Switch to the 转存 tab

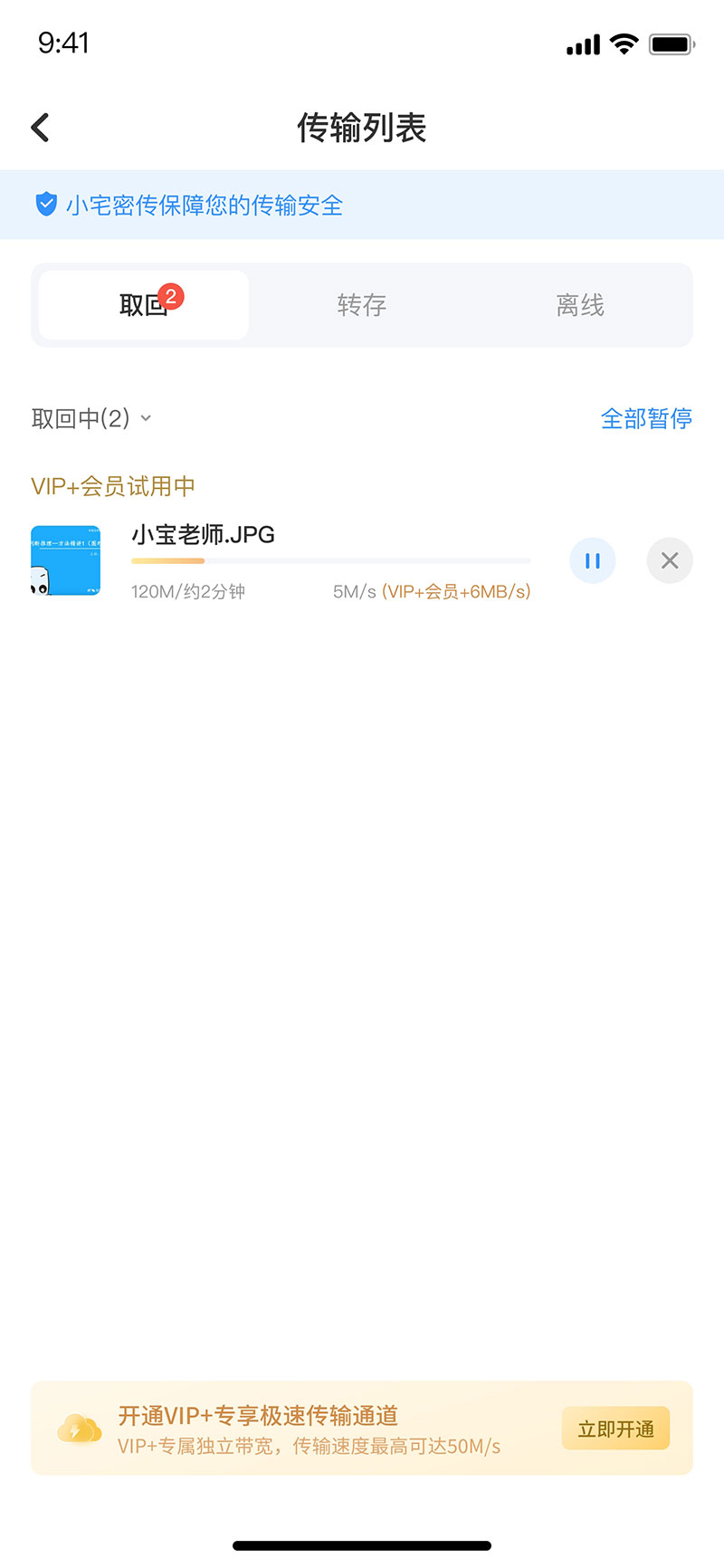pos(362,305)
